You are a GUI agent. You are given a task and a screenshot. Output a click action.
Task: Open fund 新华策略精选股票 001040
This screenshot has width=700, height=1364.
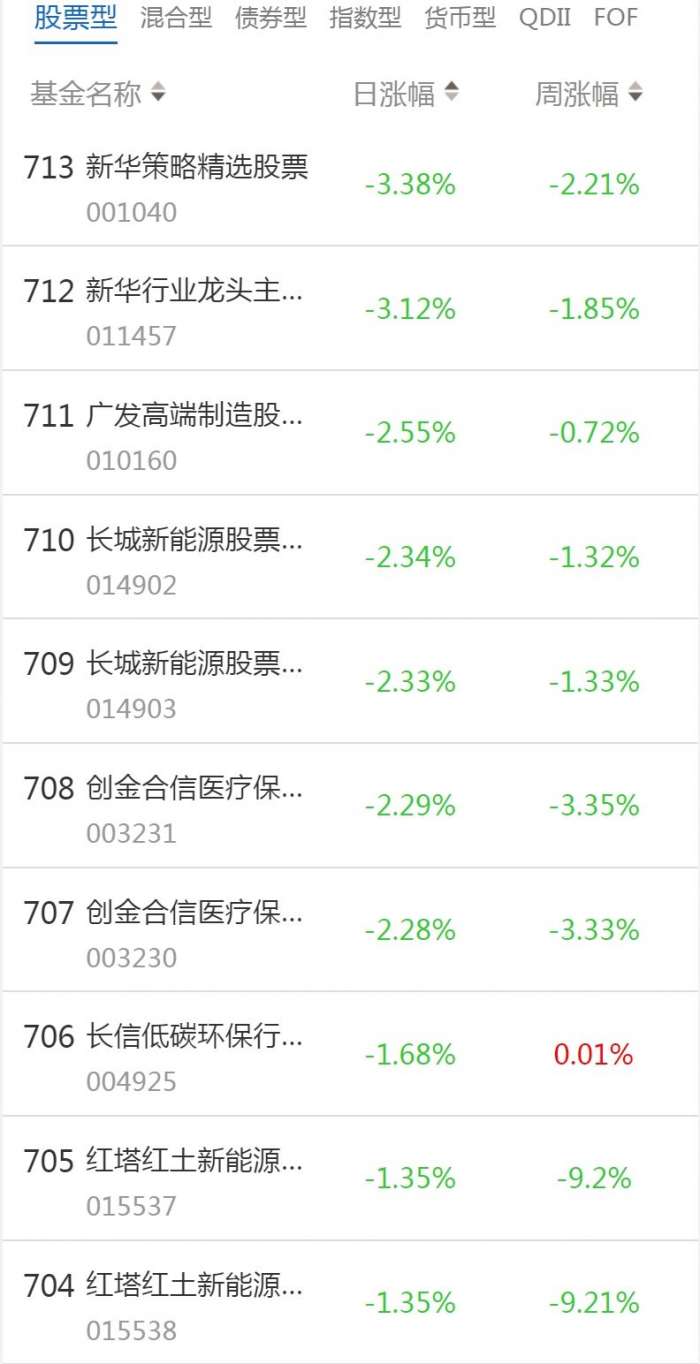point(196,186)
